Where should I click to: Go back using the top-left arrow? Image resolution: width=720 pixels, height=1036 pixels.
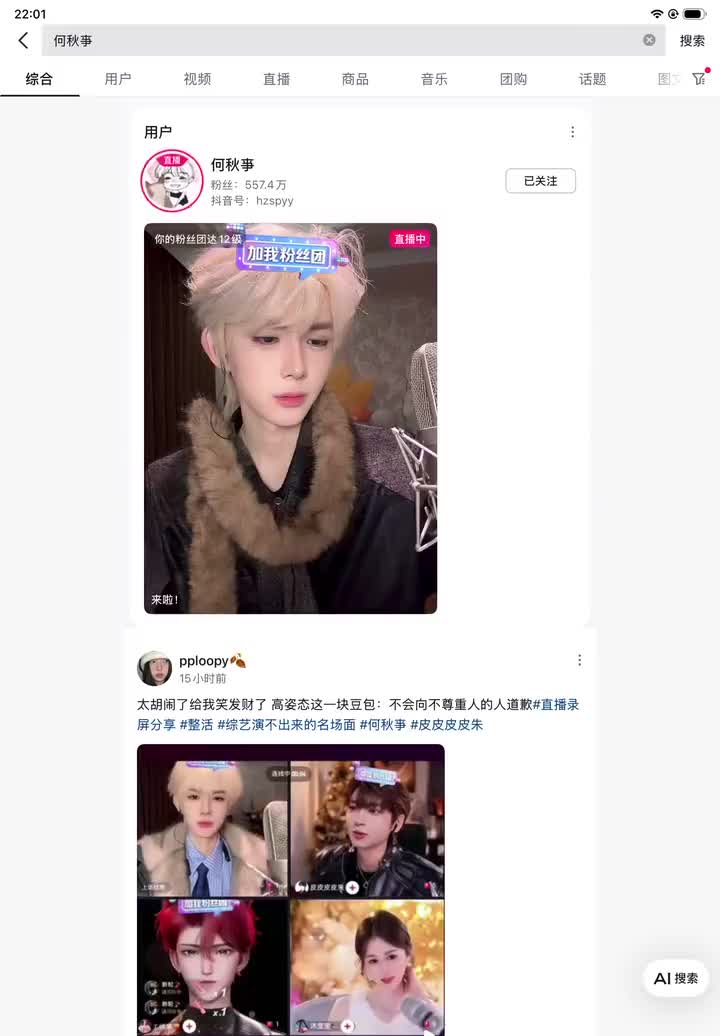tap(23, 40)
